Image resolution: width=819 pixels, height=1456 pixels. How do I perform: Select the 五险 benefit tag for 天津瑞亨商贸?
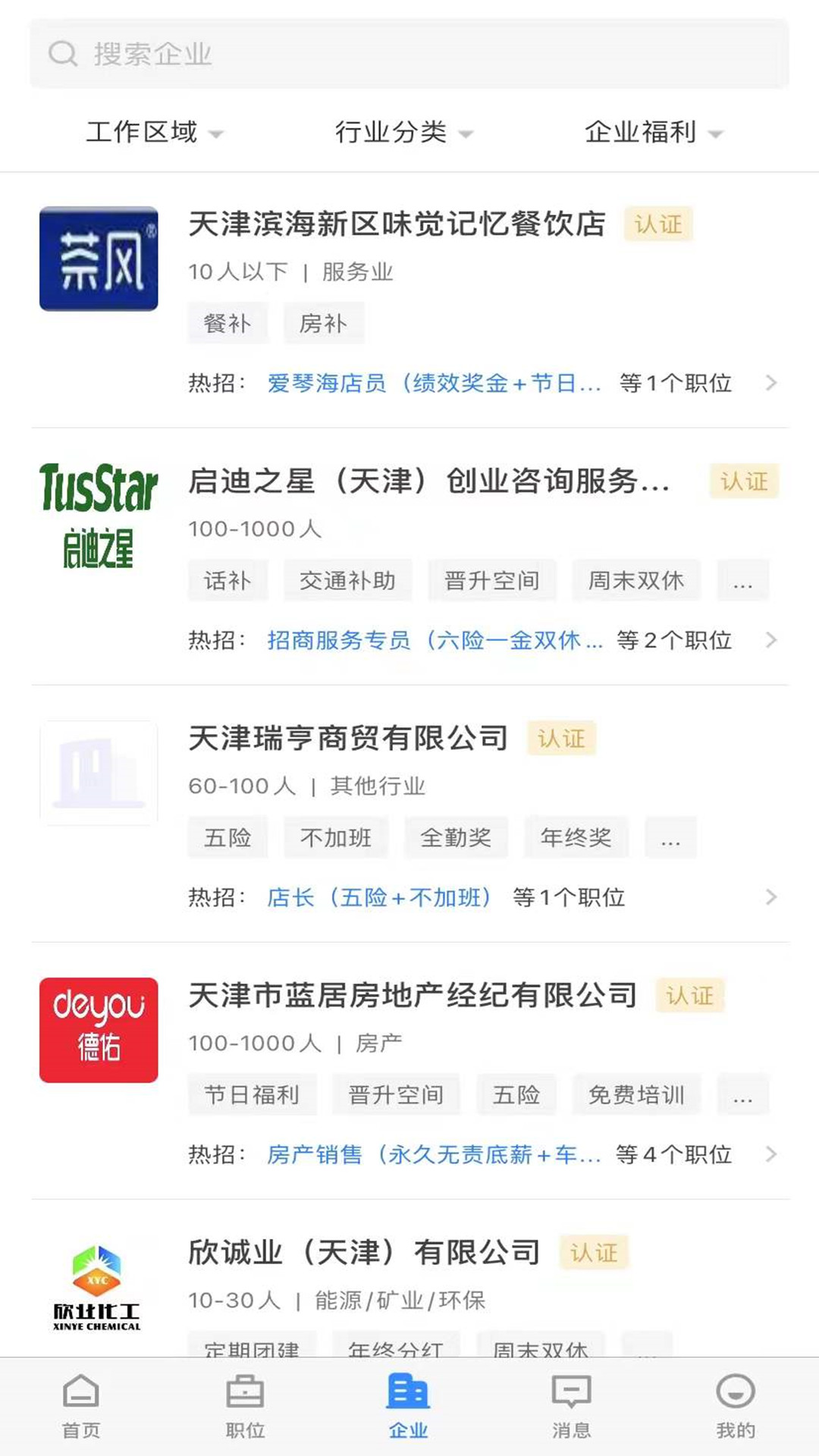point(227,837)
